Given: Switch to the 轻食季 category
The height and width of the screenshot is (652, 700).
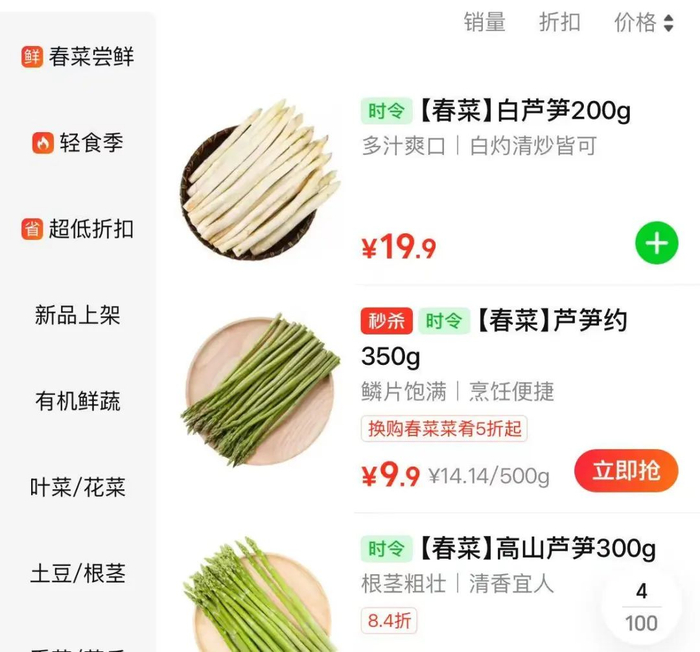Looking at the screenshot, I should click(x=78, y=143).
